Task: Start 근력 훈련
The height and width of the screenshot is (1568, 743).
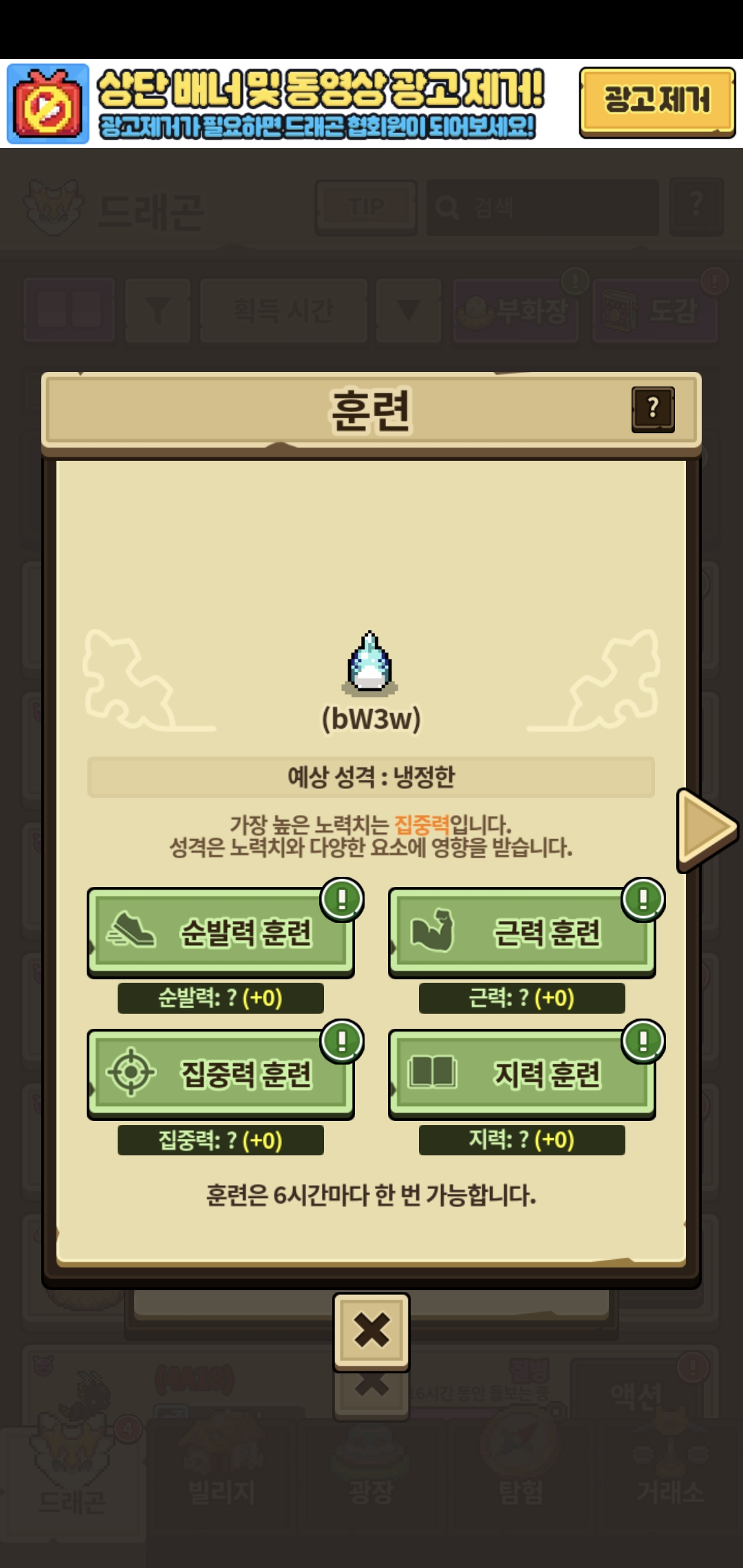Action: (521, 932)
